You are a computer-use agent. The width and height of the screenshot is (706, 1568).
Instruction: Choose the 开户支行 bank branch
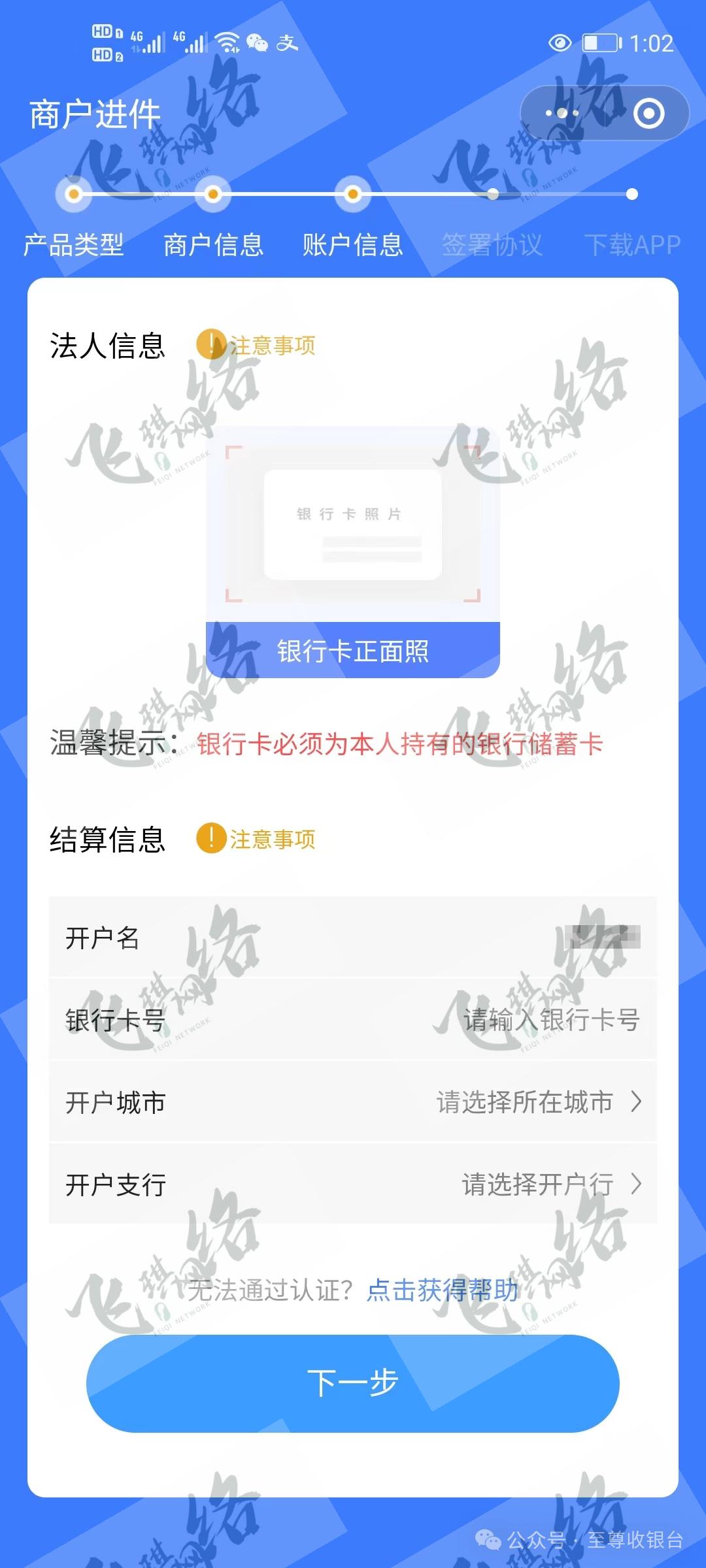tap(550, 1184)
